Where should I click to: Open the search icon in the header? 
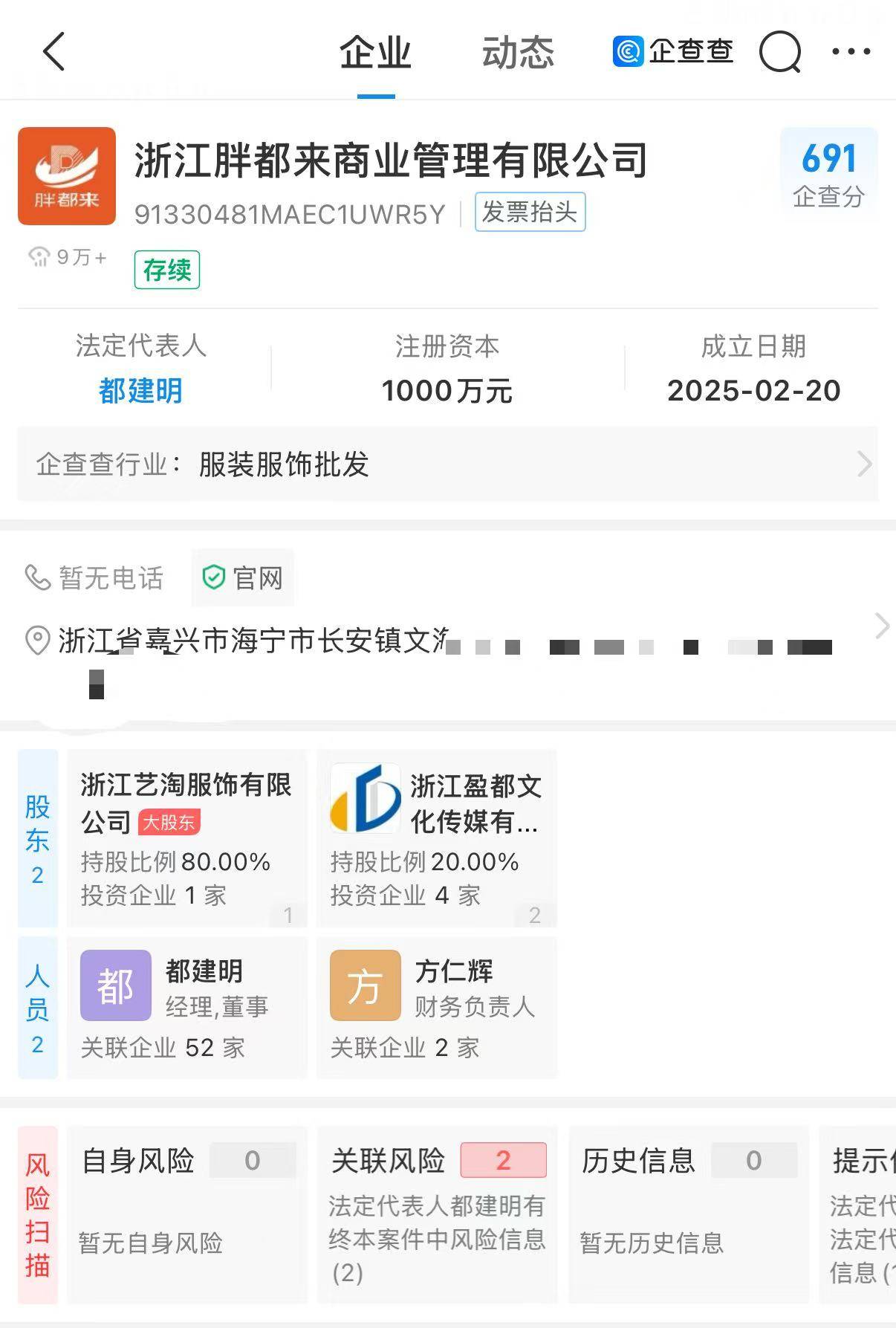click(779, 52)
